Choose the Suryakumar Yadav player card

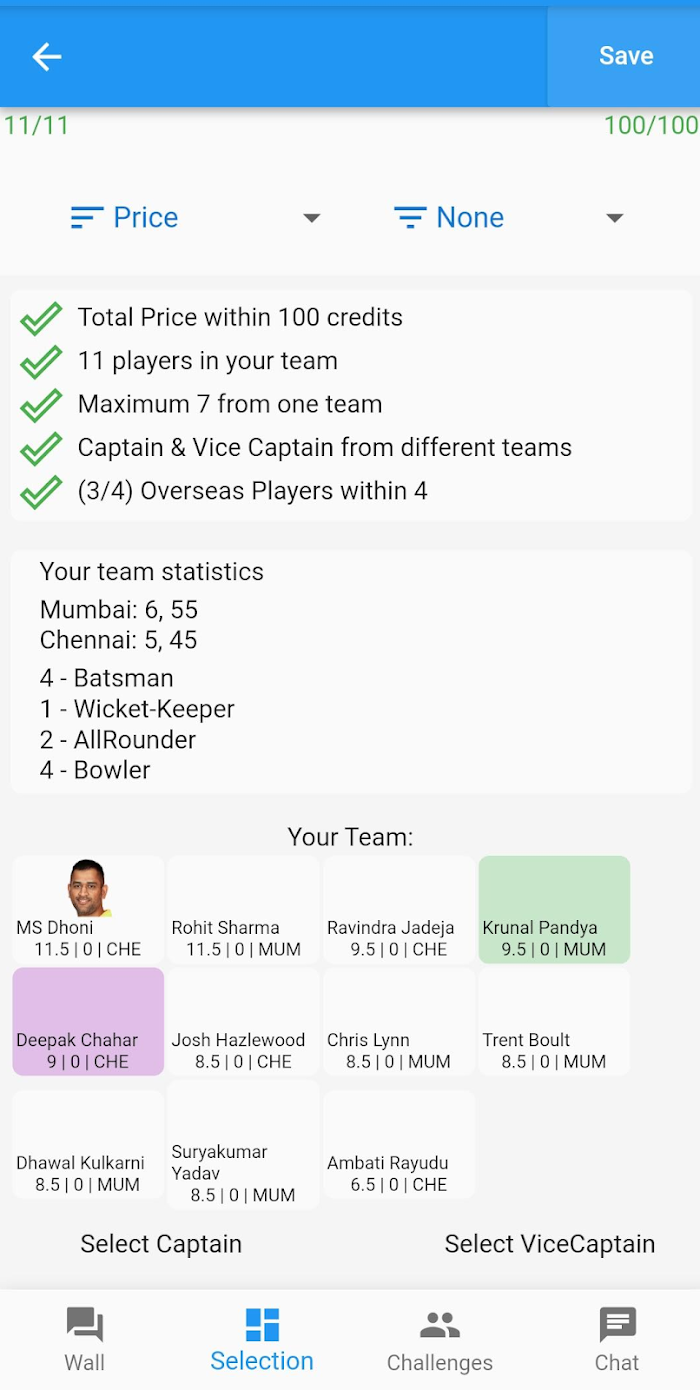click(x=244, y=1145)
